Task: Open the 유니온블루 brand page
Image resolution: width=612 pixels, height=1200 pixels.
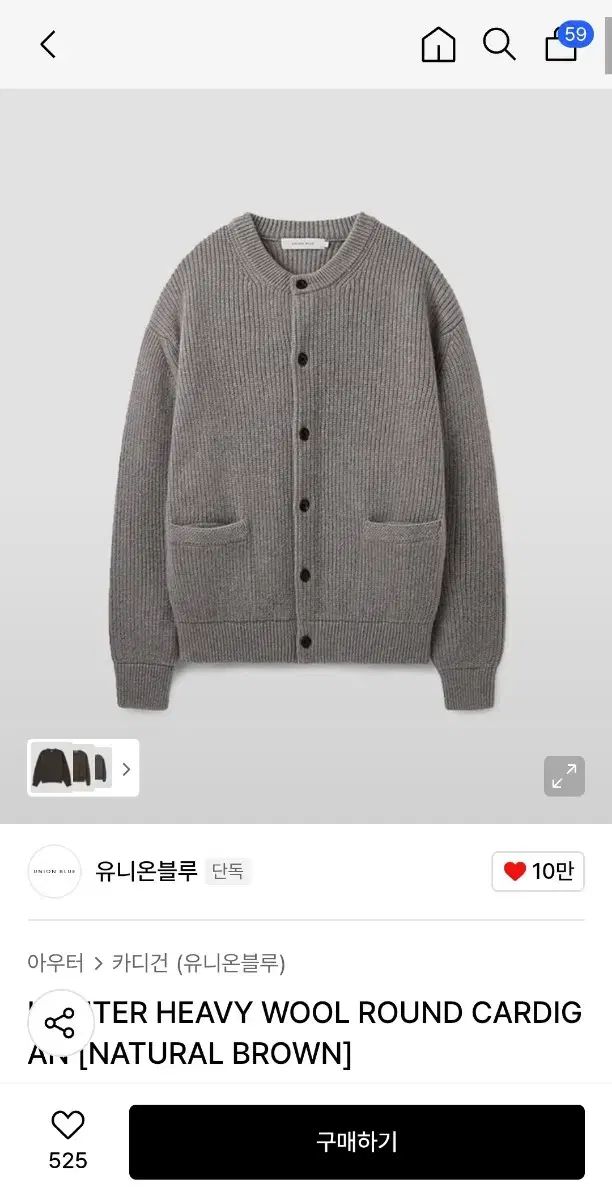Action: tap(146, 871)
